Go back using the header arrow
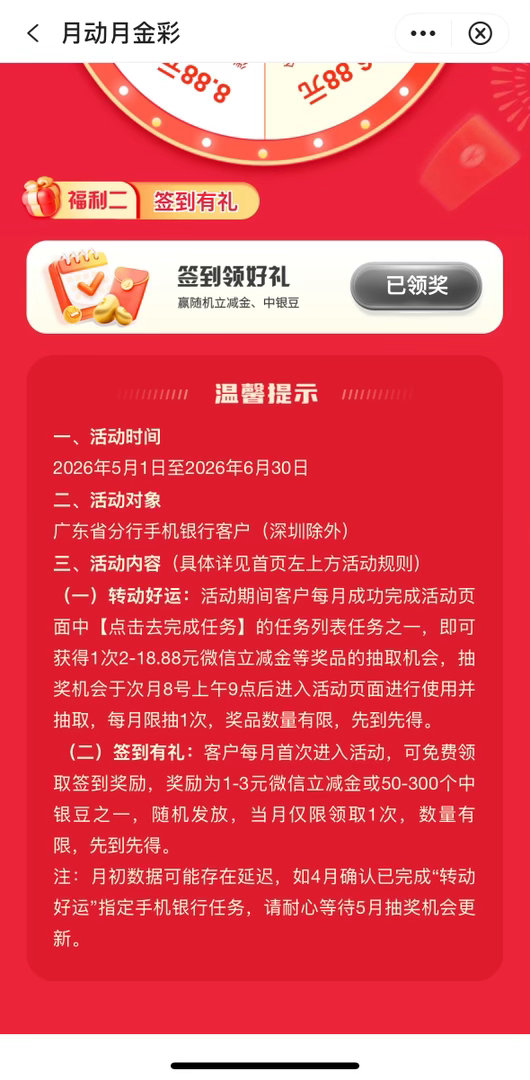The height and width of the screenshot is (1080, 530). (x=32, y=33)
